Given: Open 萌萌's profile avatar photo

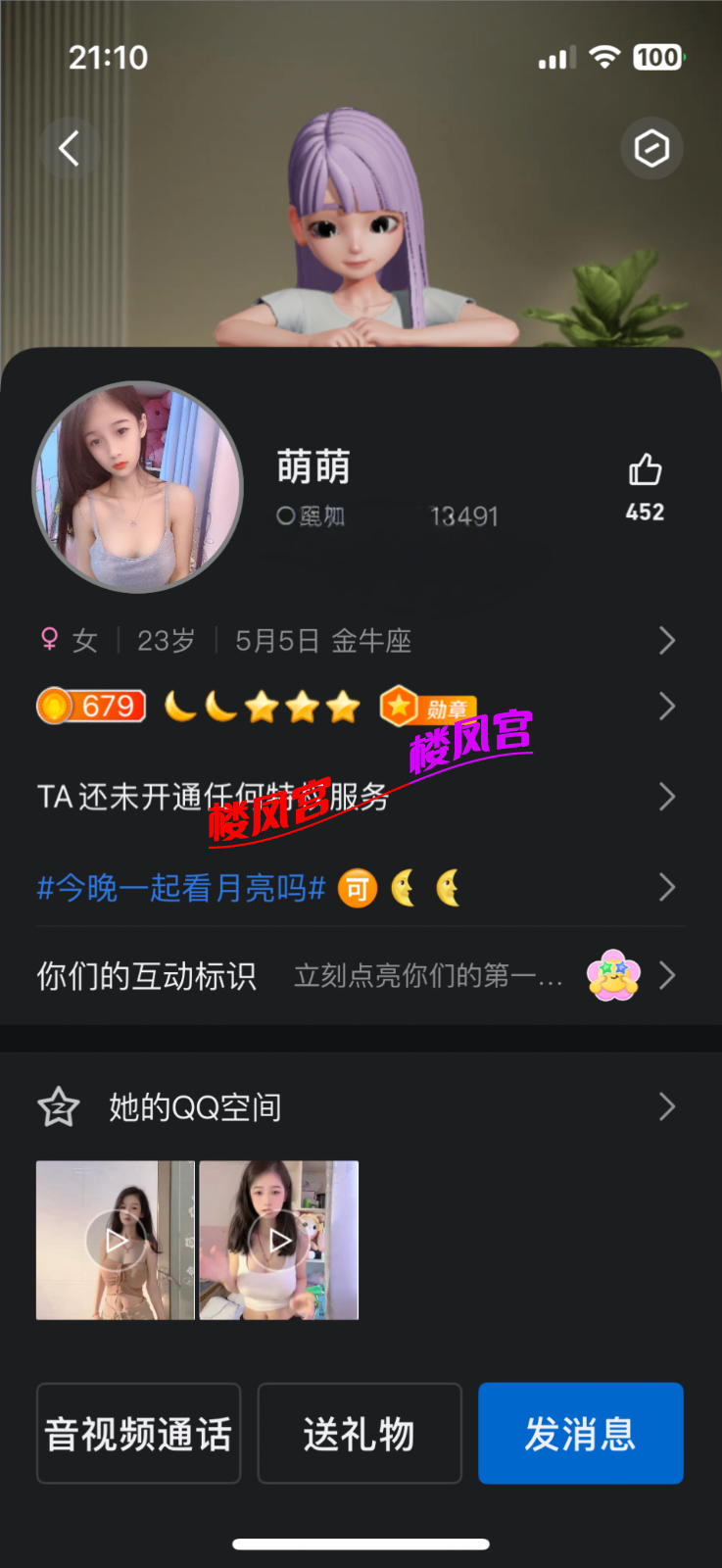Looking at the screenshot, I should 138,487.
